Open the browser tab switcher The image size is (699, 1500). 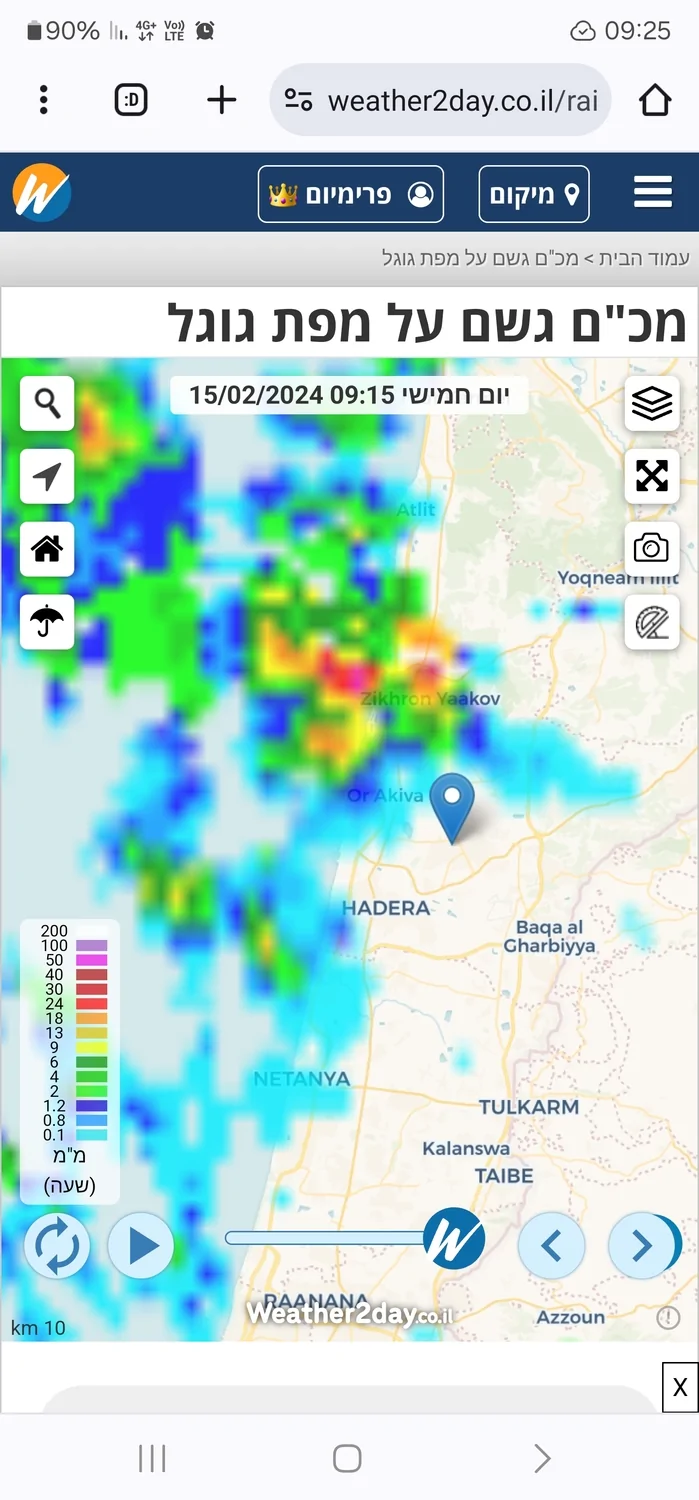click(x=132, y=100)
